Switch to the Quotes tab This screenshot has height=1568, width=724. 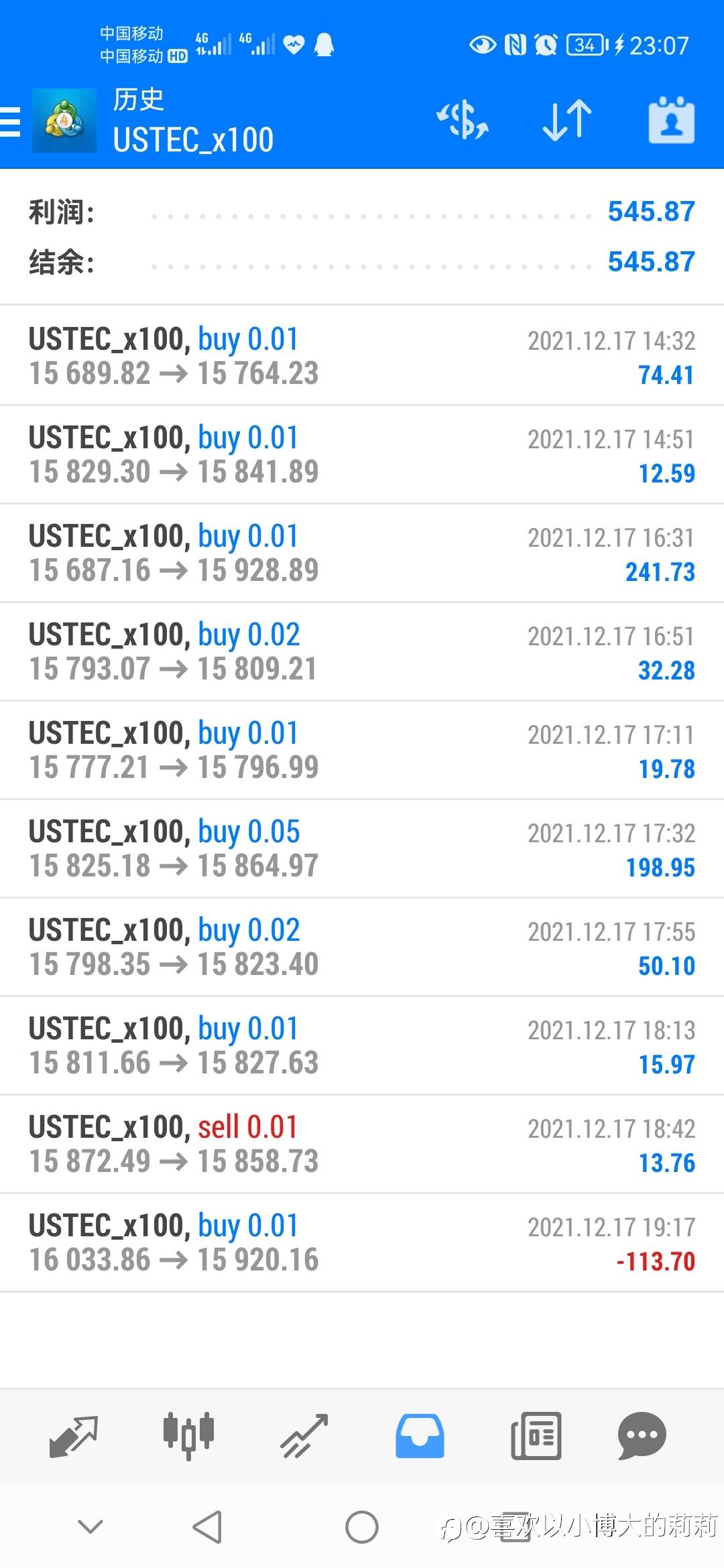[74, 1436]
